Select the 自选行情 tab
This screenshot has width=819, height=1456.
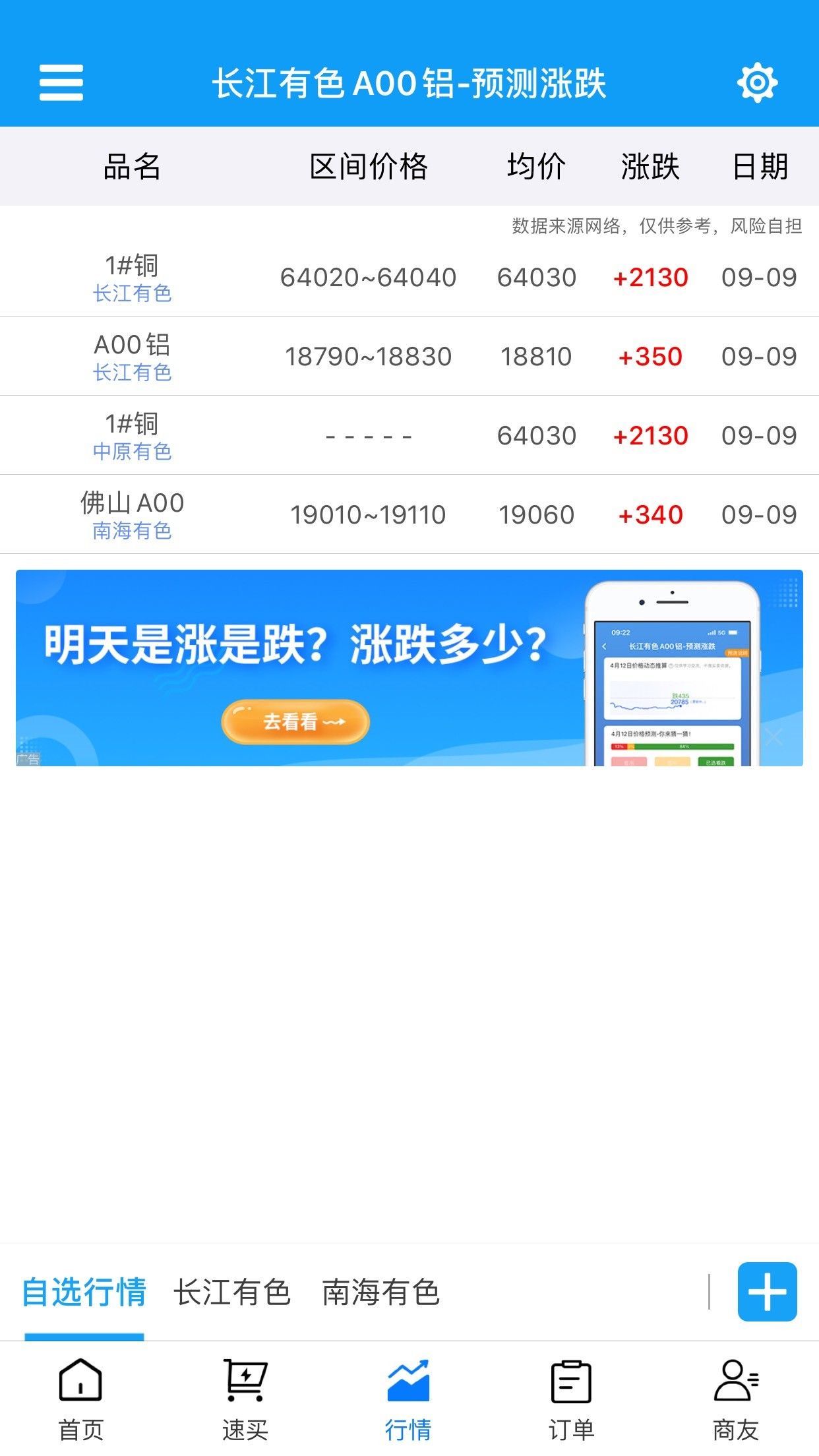84,1292
